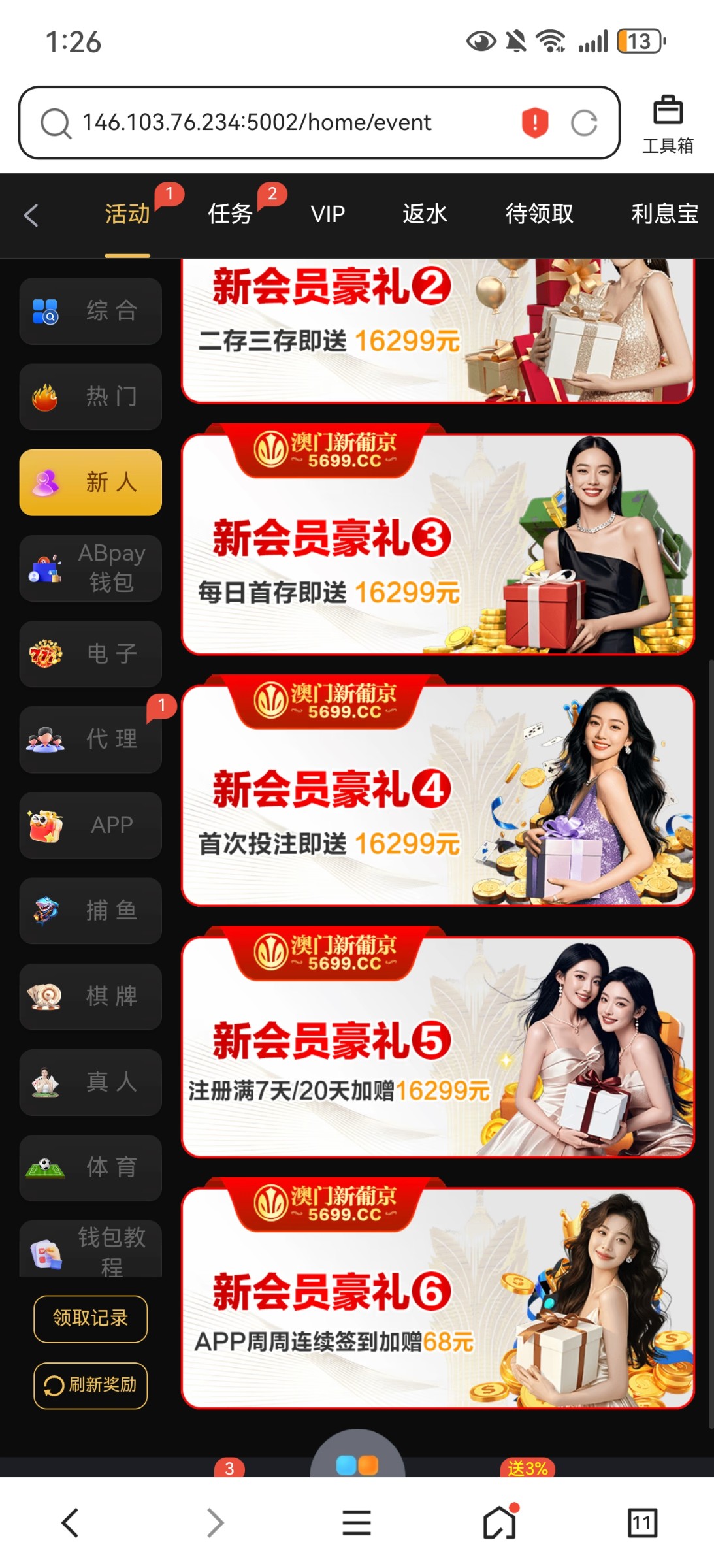
Task: Select the 综合 category
Action: tap(91, 311)
